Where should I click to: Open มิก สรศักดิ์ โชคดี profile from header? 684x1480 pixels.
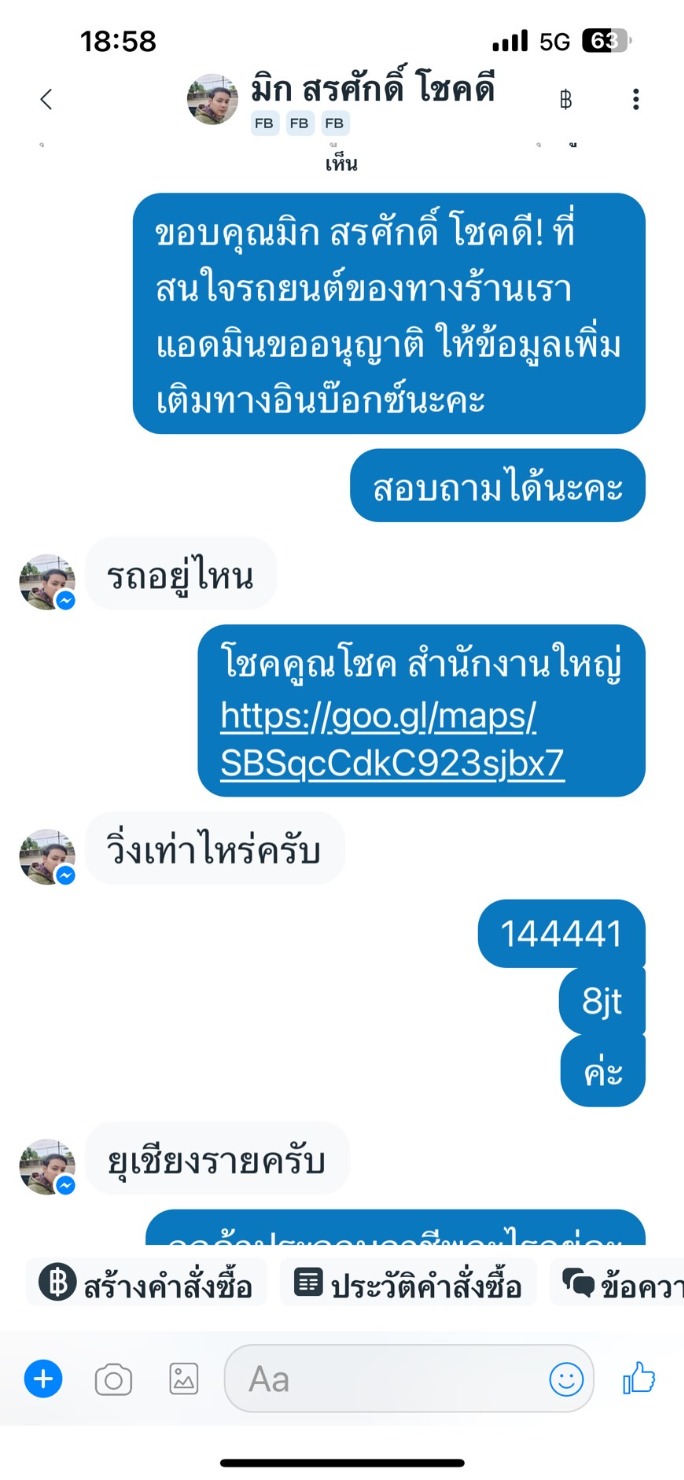(372, 89)
